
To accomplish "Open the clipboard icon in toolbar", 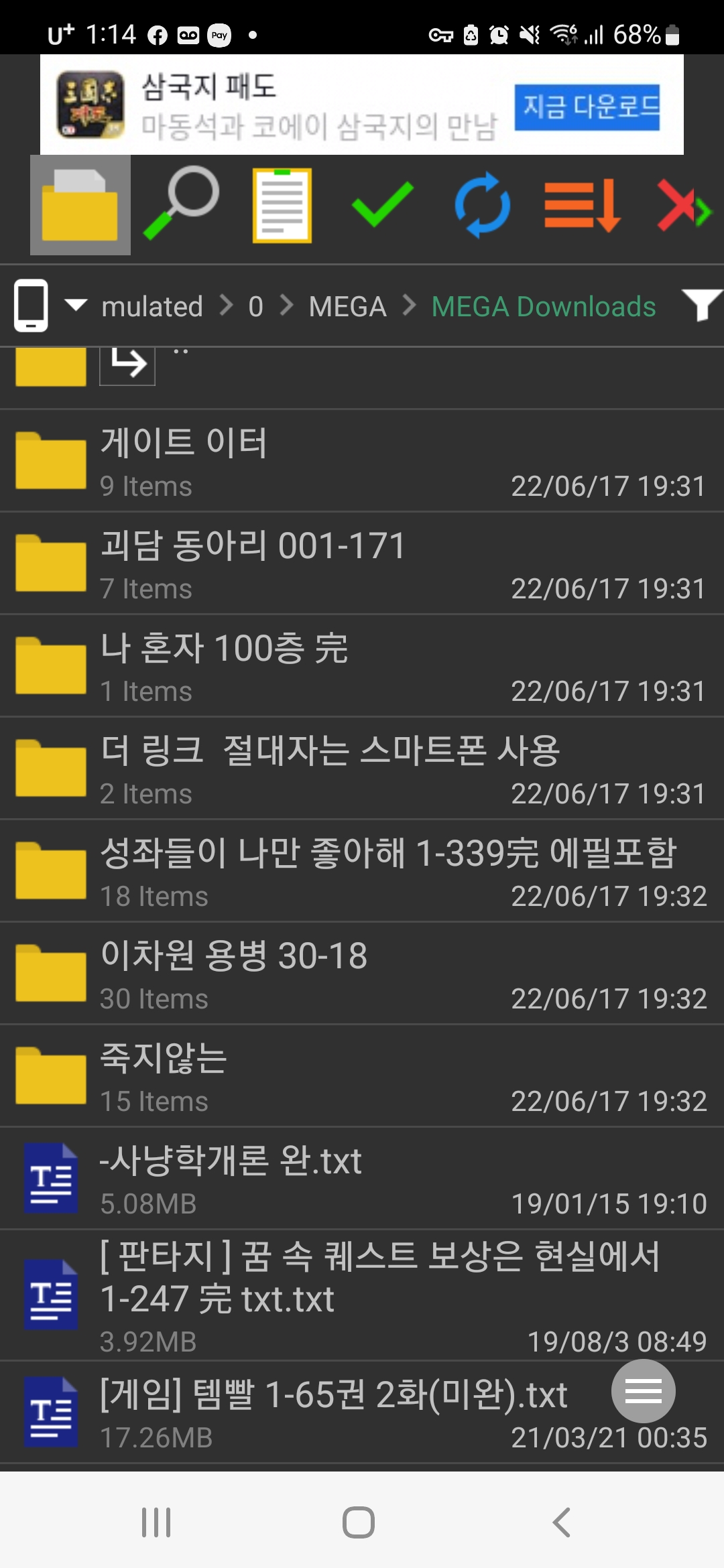I will (282, 206).
